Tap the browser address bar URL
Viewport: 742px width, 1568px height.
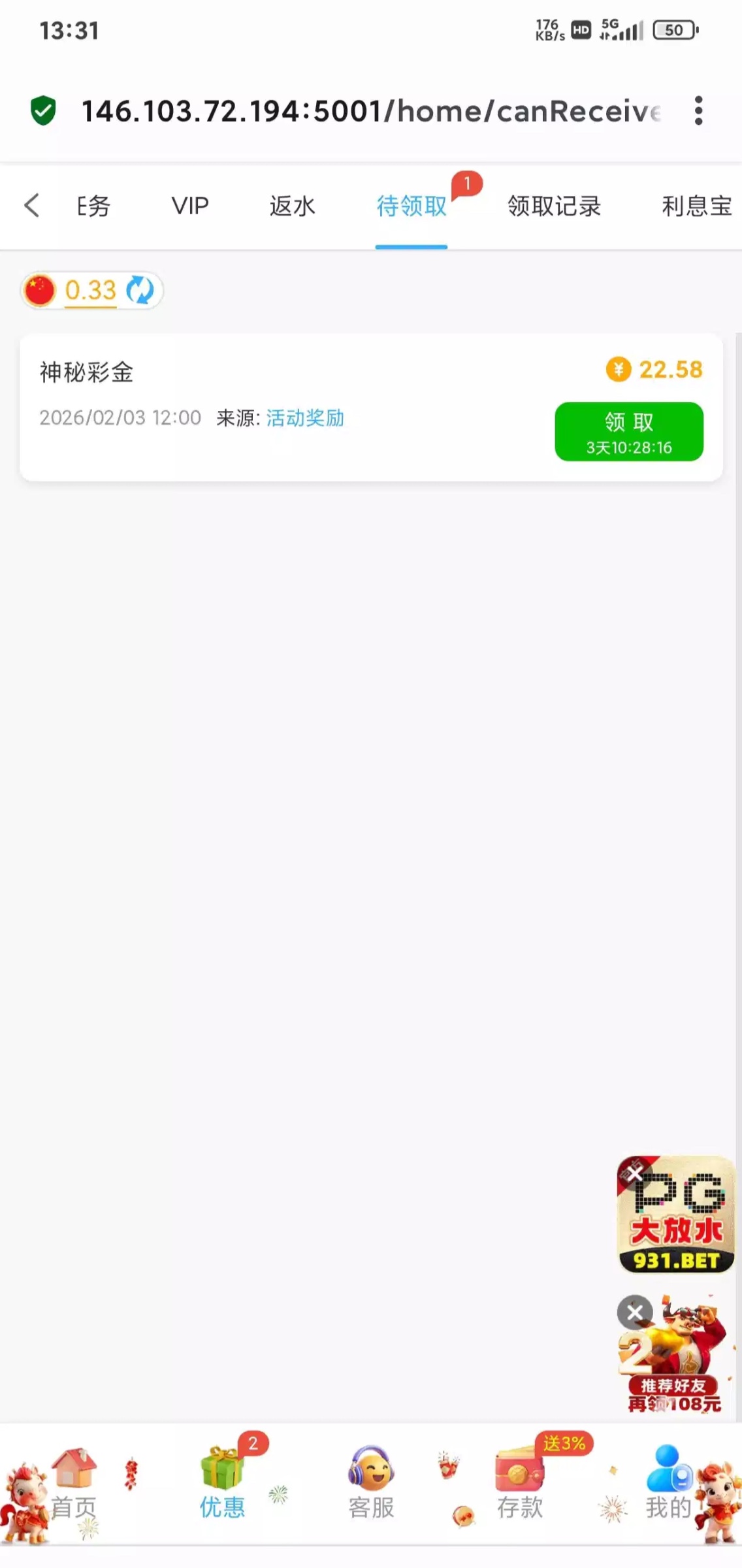point(369,111)
